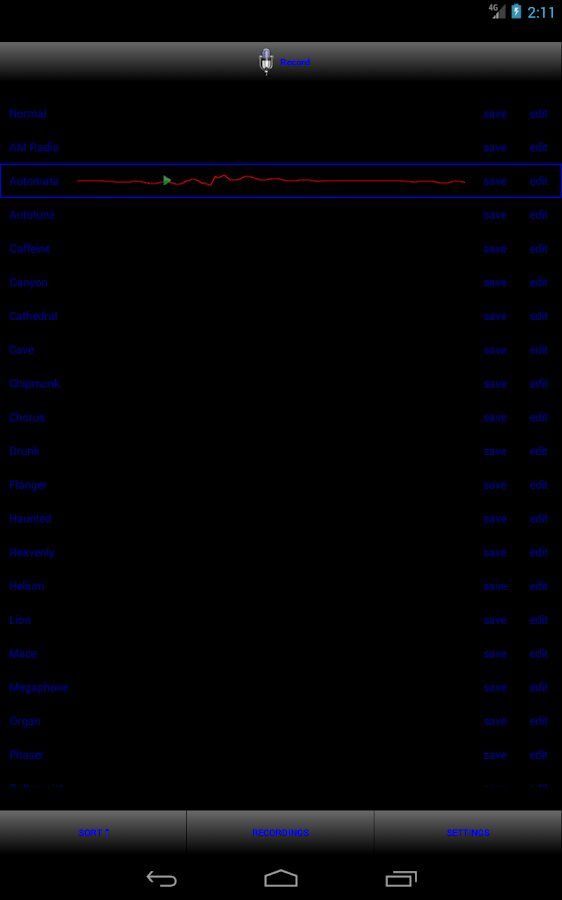562x900 pixels.
Task: Go back with the system back button
Action: pos(161,878)
